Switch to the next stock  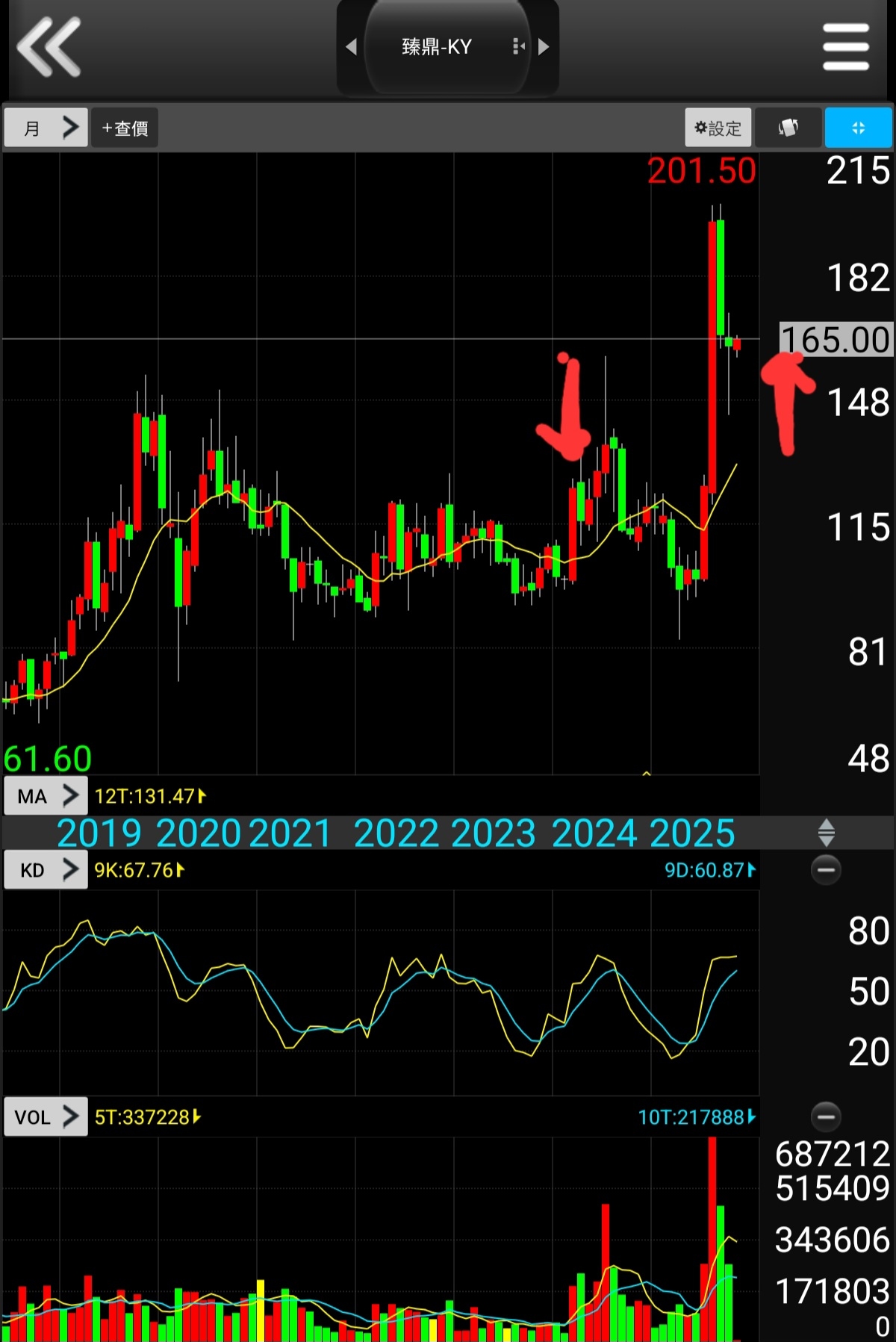tap(544, 47)
